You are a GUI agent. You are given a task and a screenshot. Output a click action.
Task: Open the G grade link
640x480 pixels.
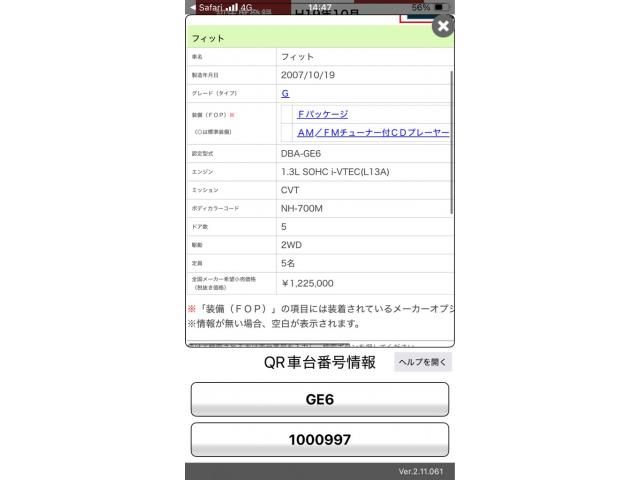(x=285, y=93)
